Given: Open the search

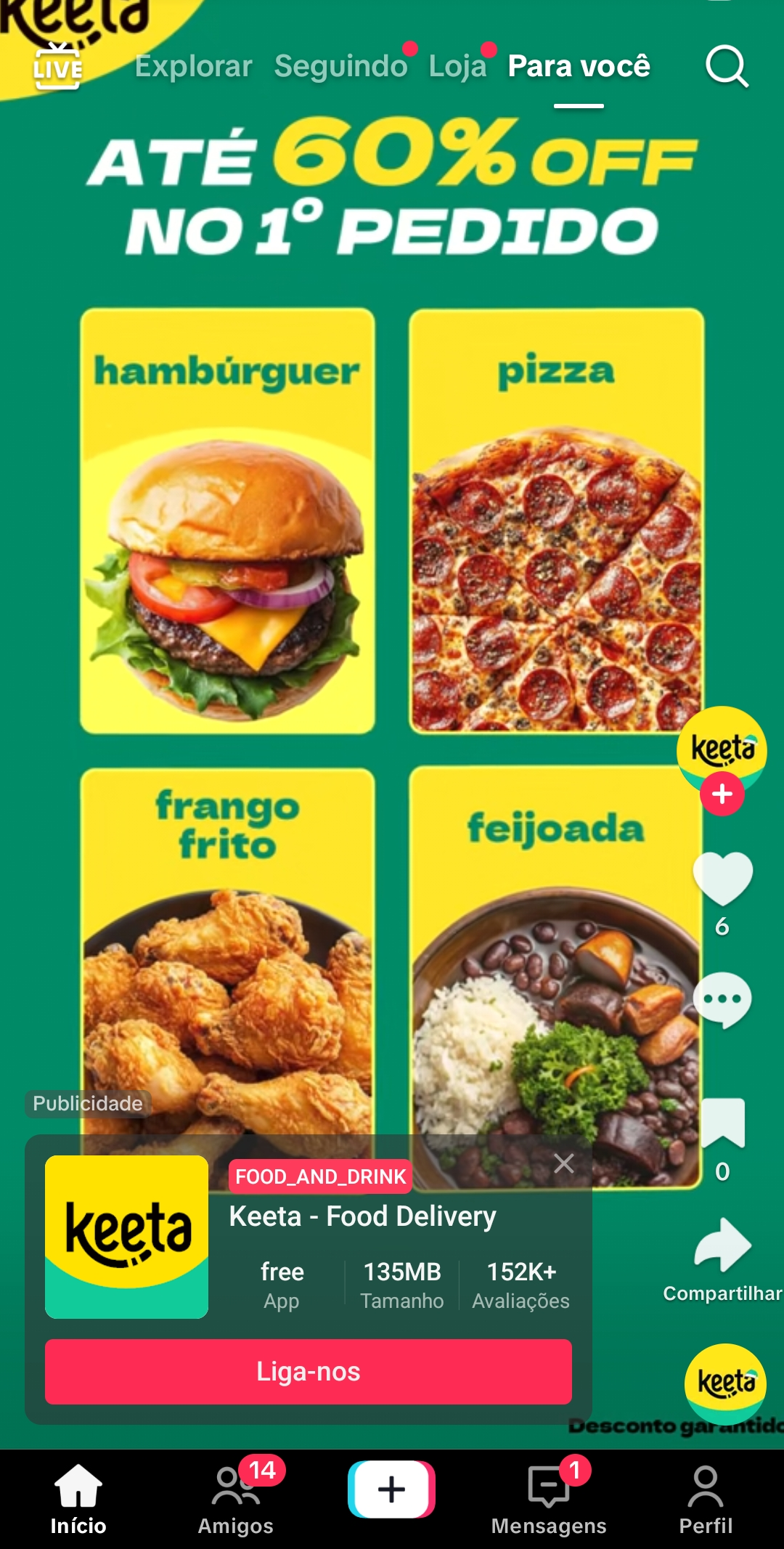Looking at the screenshot, I should 728,67.
